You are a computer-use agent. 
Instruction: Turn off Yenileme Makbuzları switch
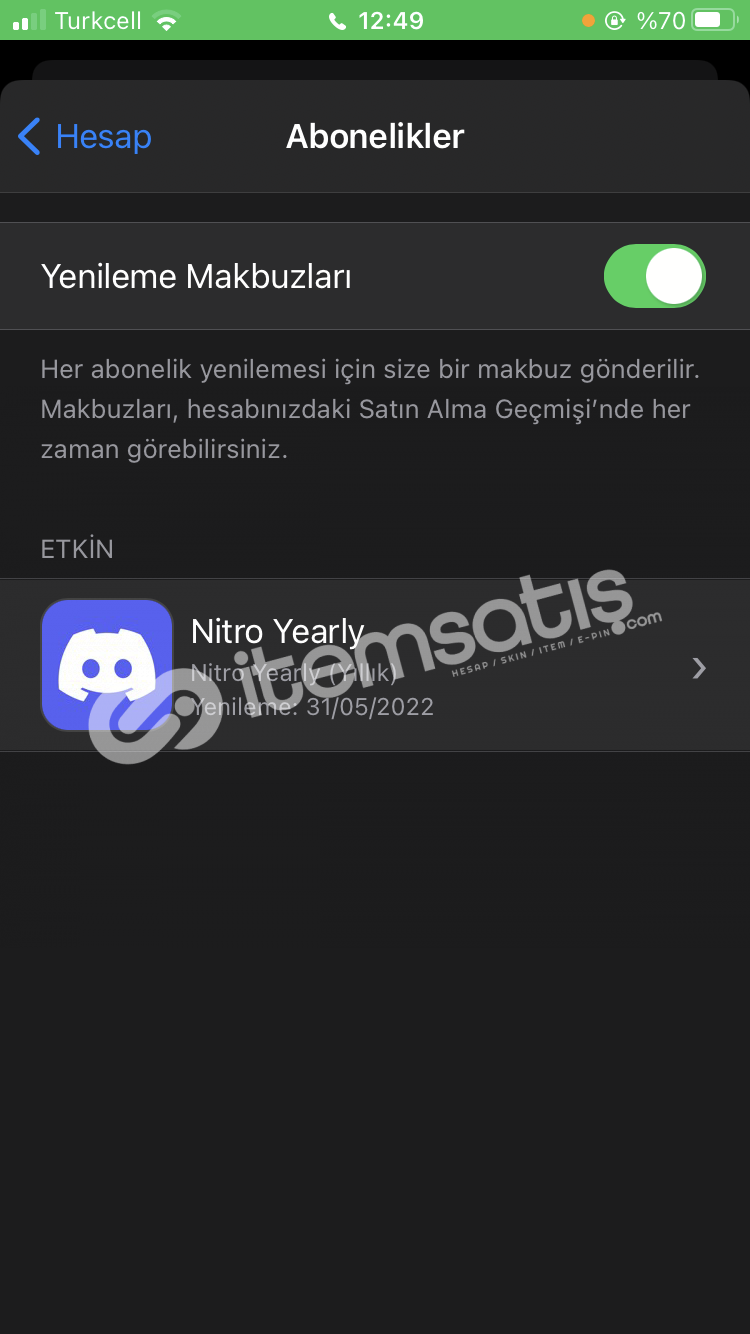(x=655, y=276)
